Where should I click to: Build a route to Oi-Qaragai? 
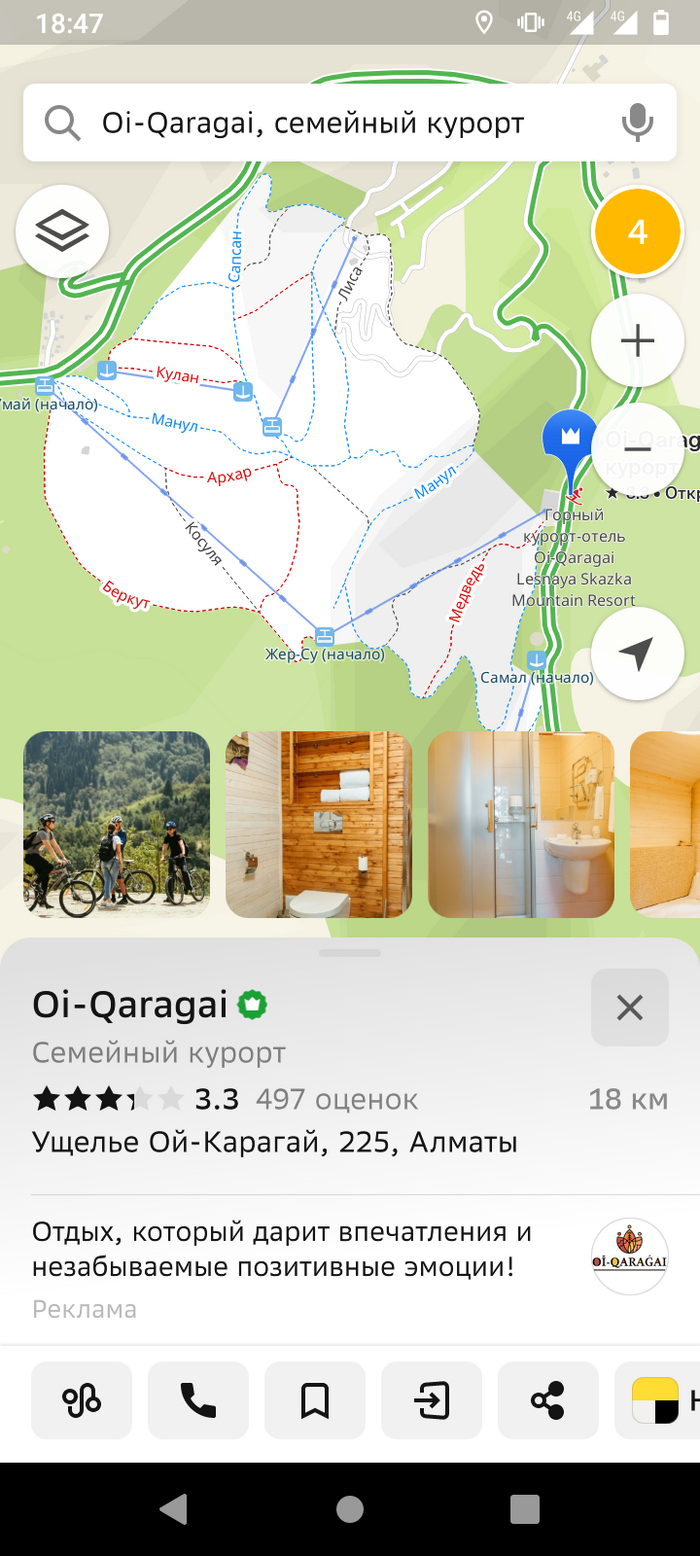coord(81,1401)
